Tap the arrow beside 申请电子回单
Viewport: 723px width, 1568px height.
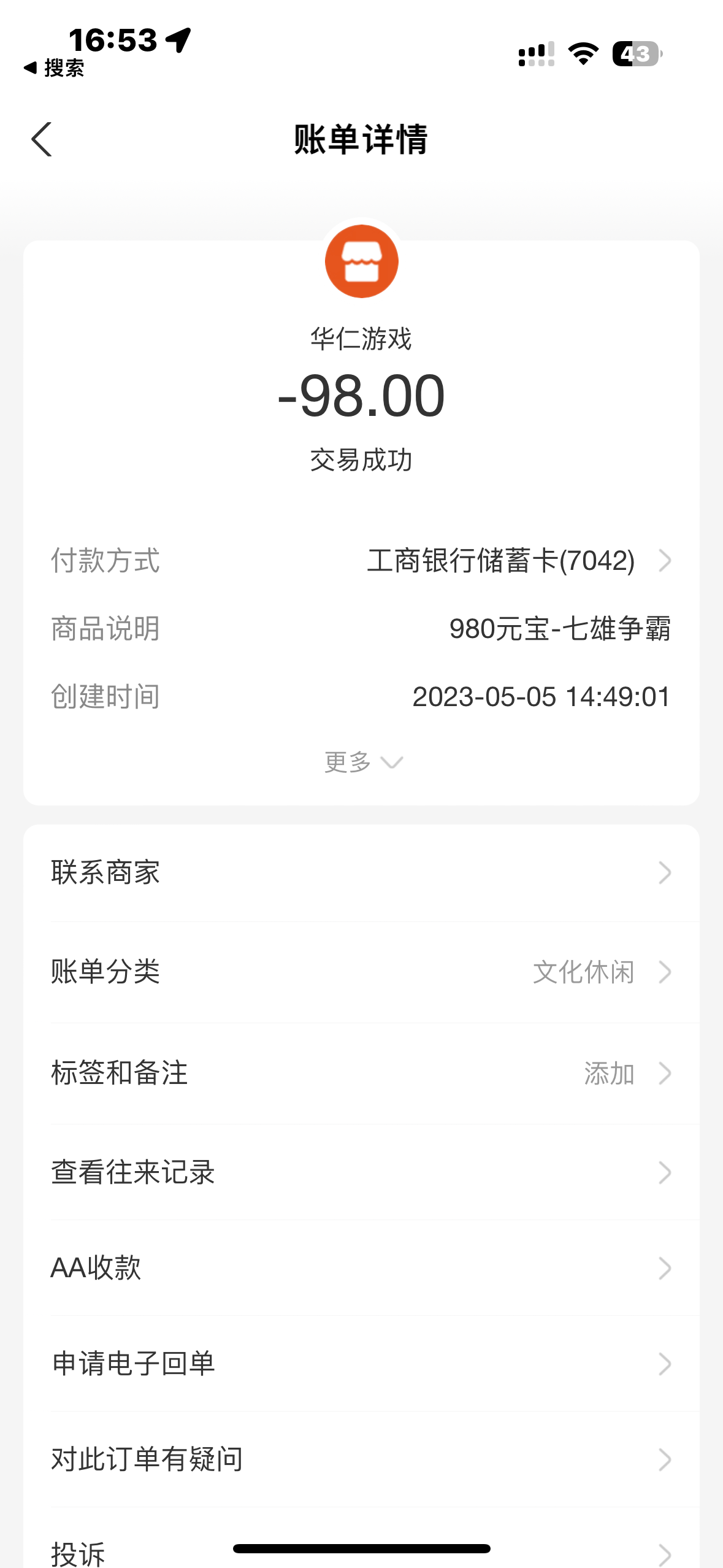665,1363
